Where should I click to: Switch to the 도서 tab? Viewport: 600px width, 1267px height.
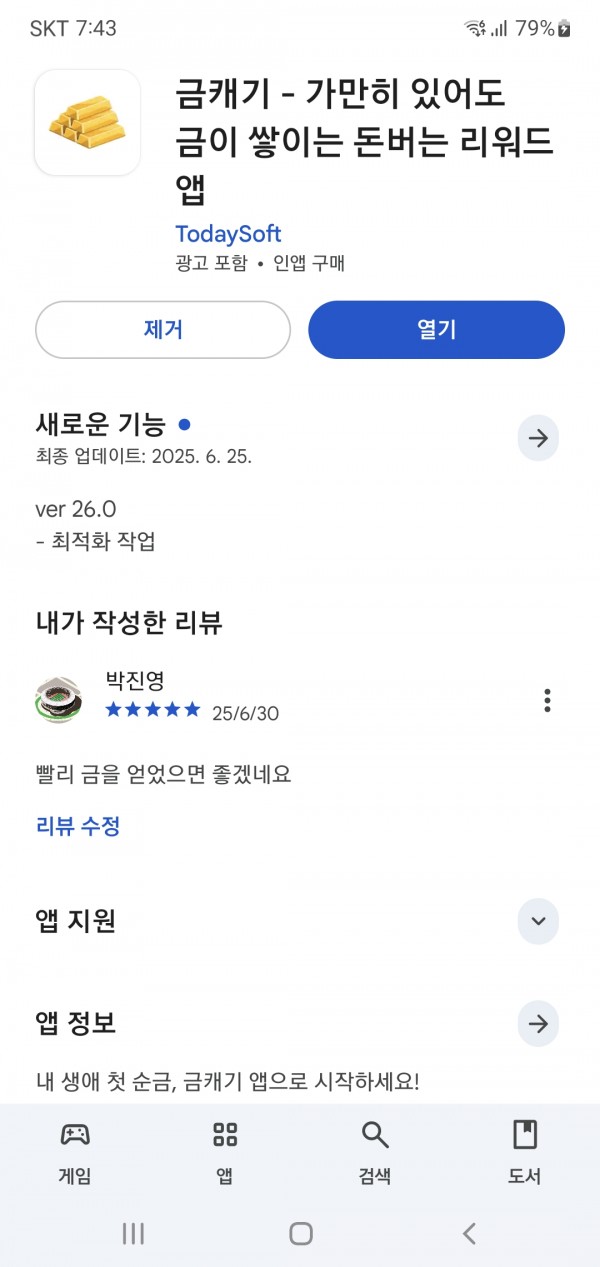coord(525,1152)
